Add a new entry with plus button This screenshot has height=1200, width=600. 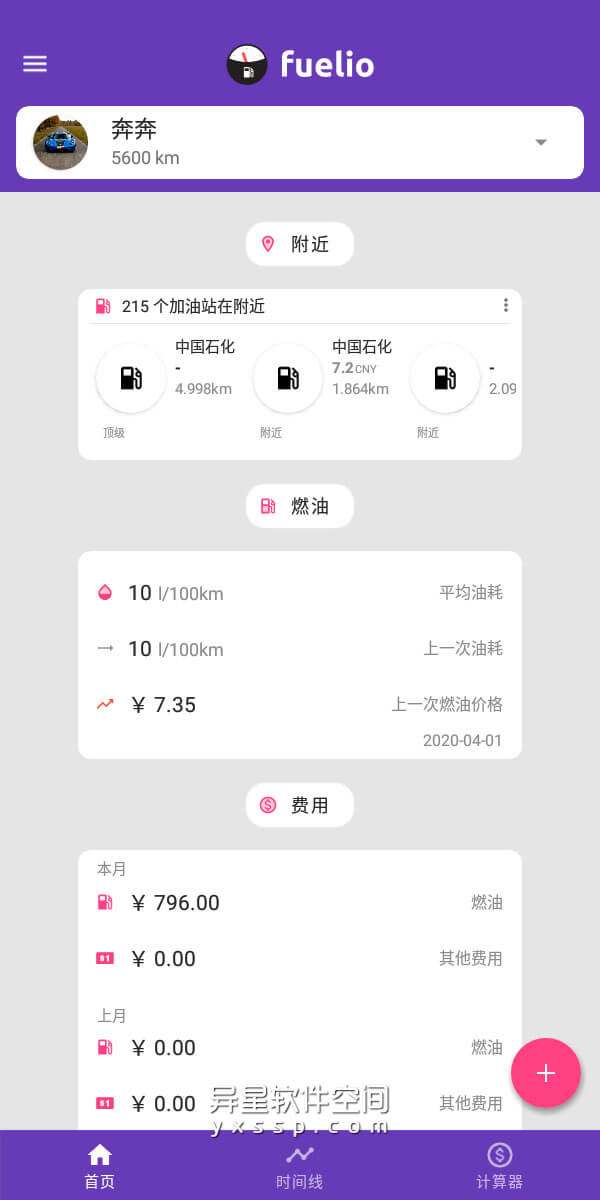click(545, 1073)
